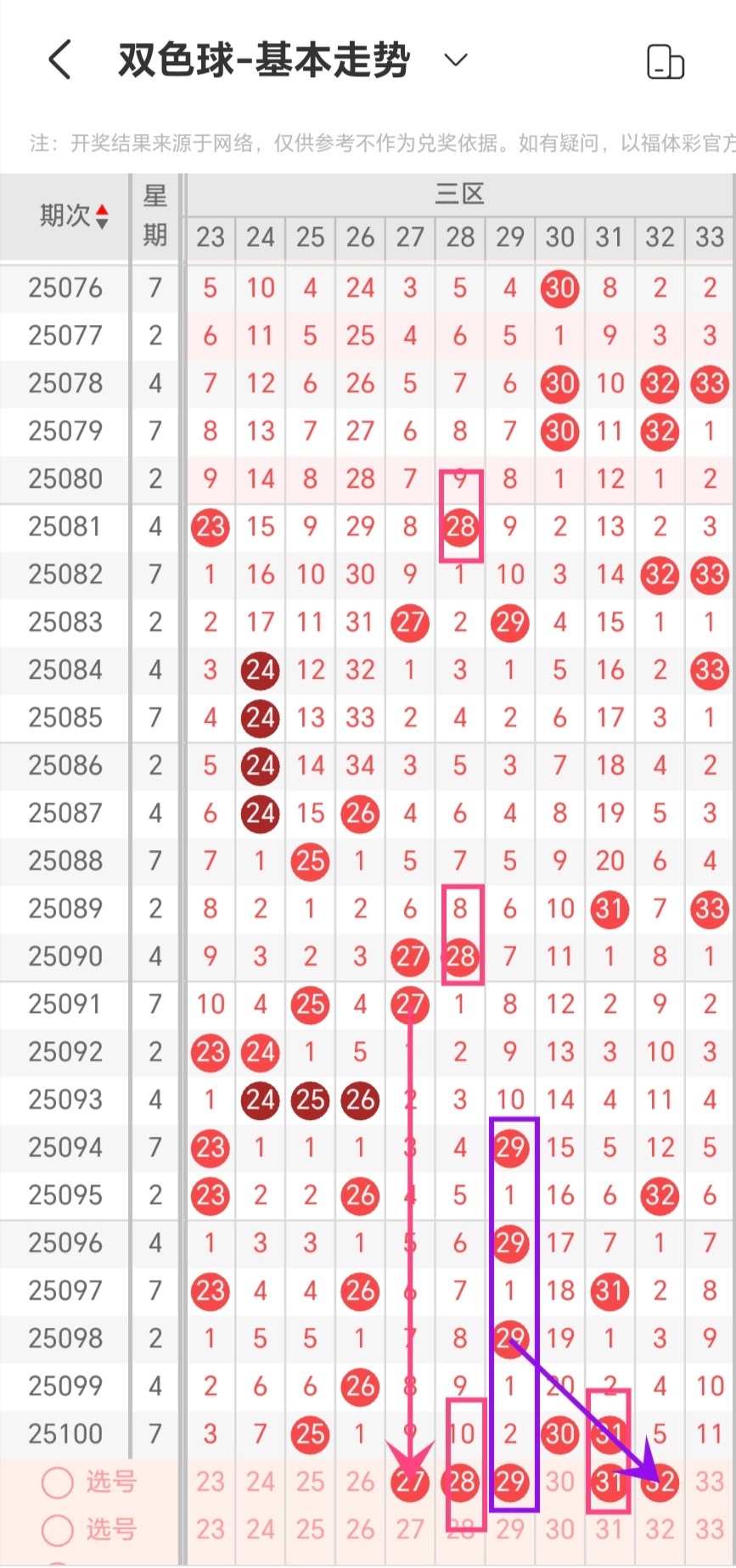Deselect the highlighted ball 32 in 选号 row
The width and height of the screenshot is (736, 1568).
[660, 1482]
